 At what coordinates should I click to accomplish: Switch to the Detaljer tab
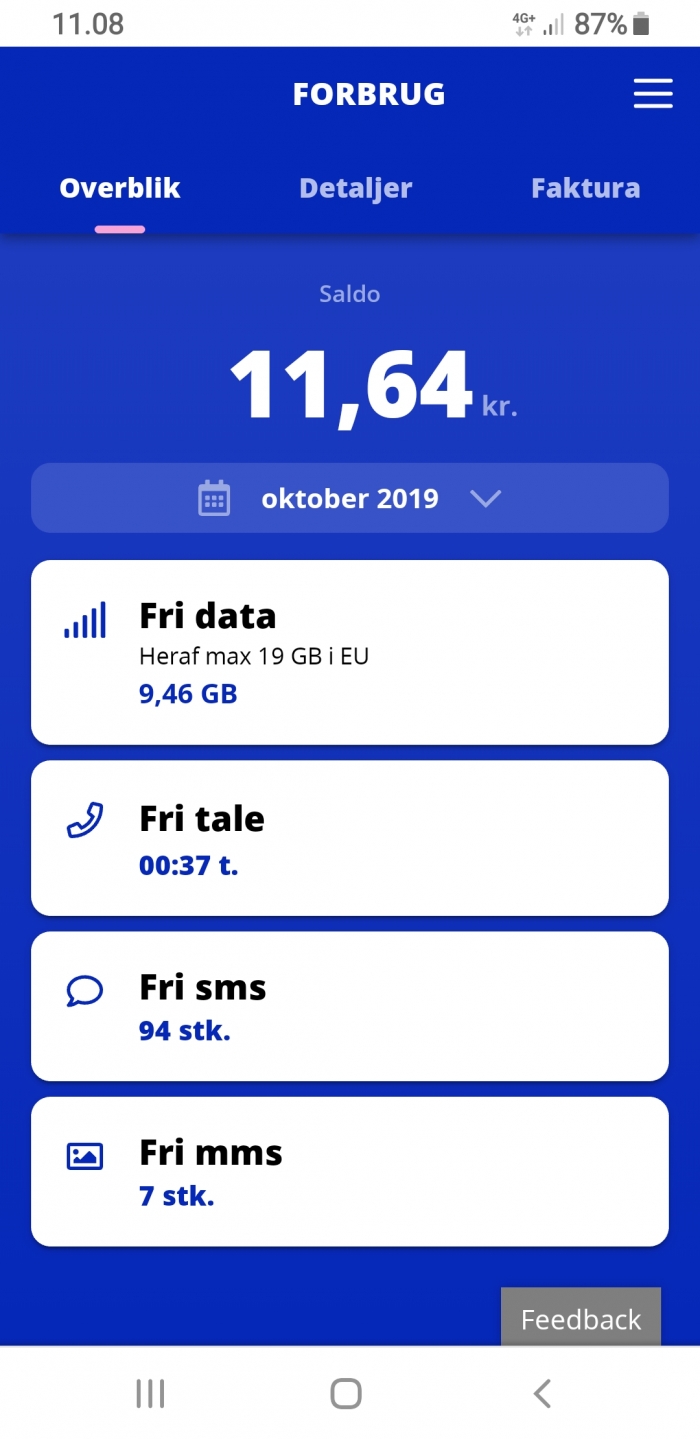coord(355,188)
